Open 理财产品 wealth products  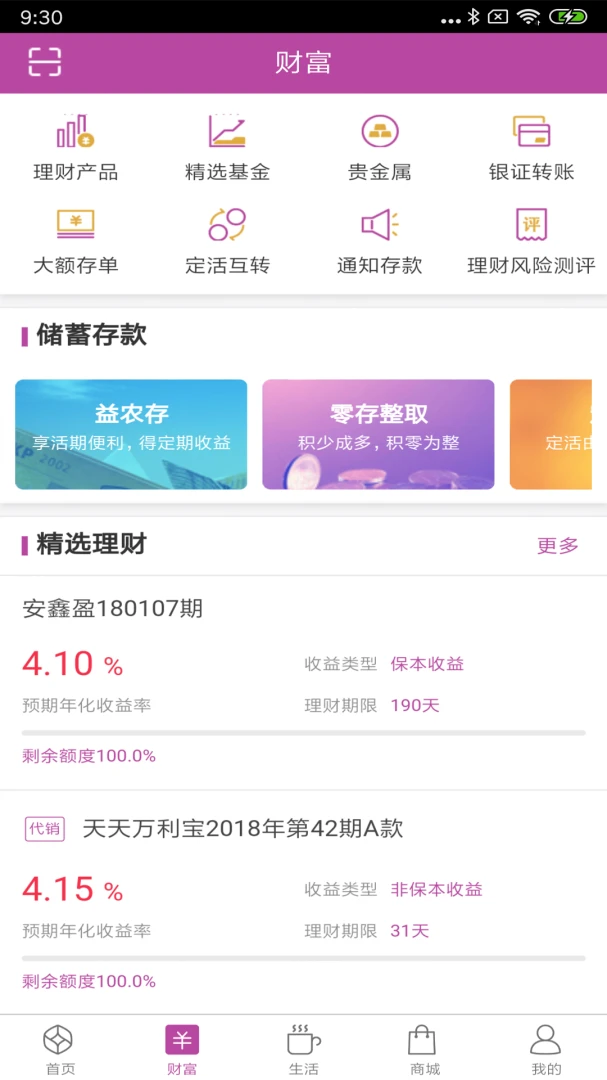(x=76, y=148)
